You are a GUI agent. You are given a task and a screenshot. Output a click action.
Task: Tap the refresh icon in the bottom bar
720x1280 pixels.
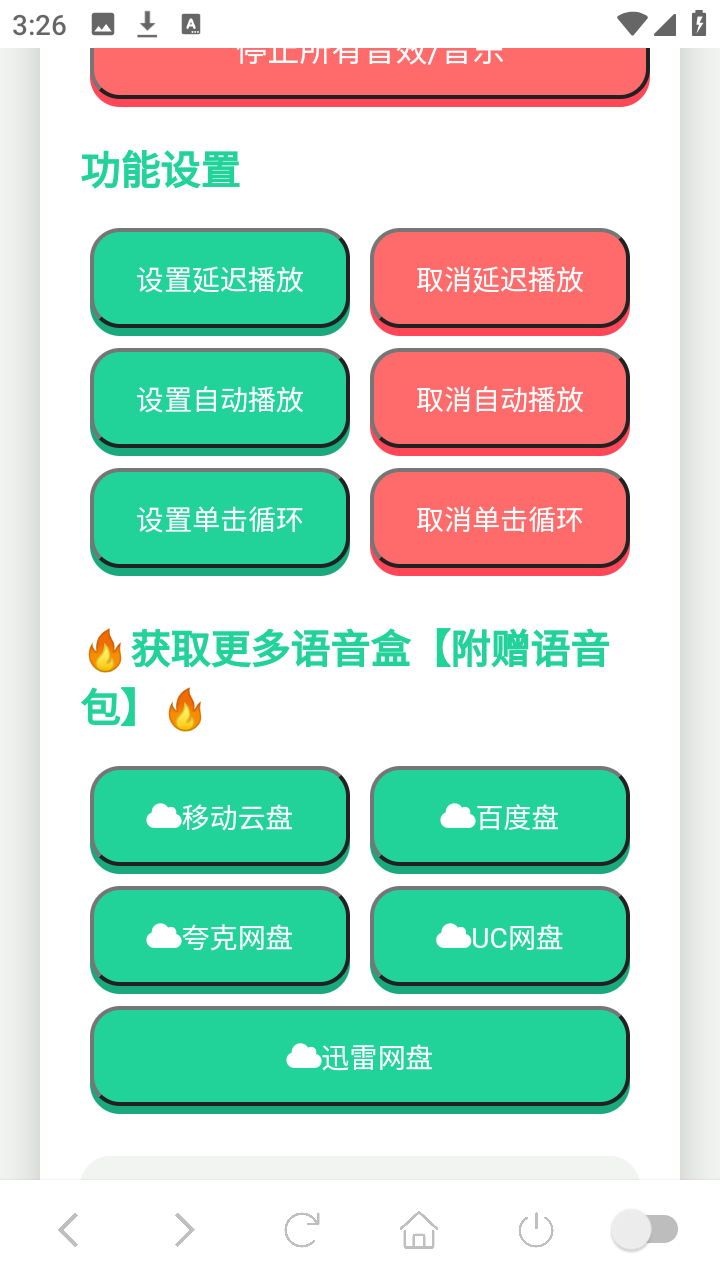pyautogui.click(x=302, y=1229)
